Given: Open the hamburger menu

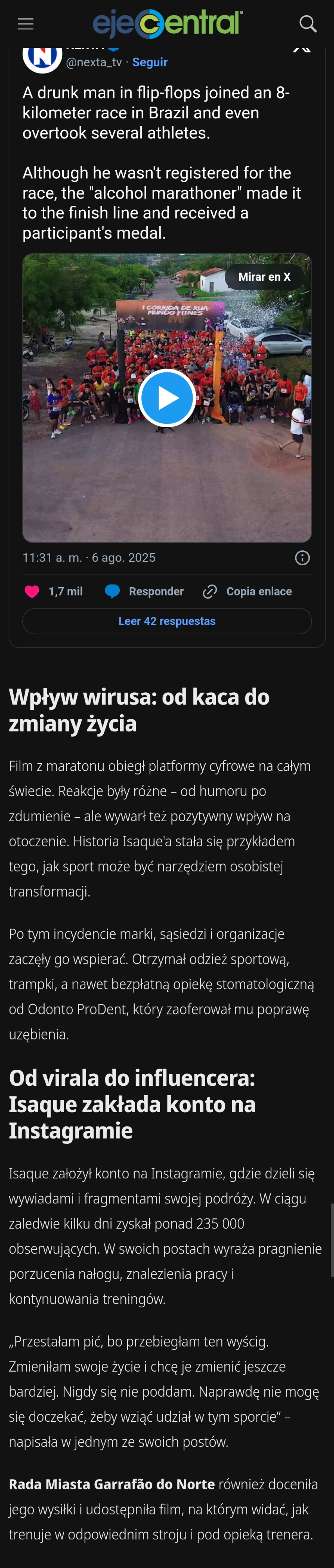Looking at the screenshot, I should (x=25, y=24).
